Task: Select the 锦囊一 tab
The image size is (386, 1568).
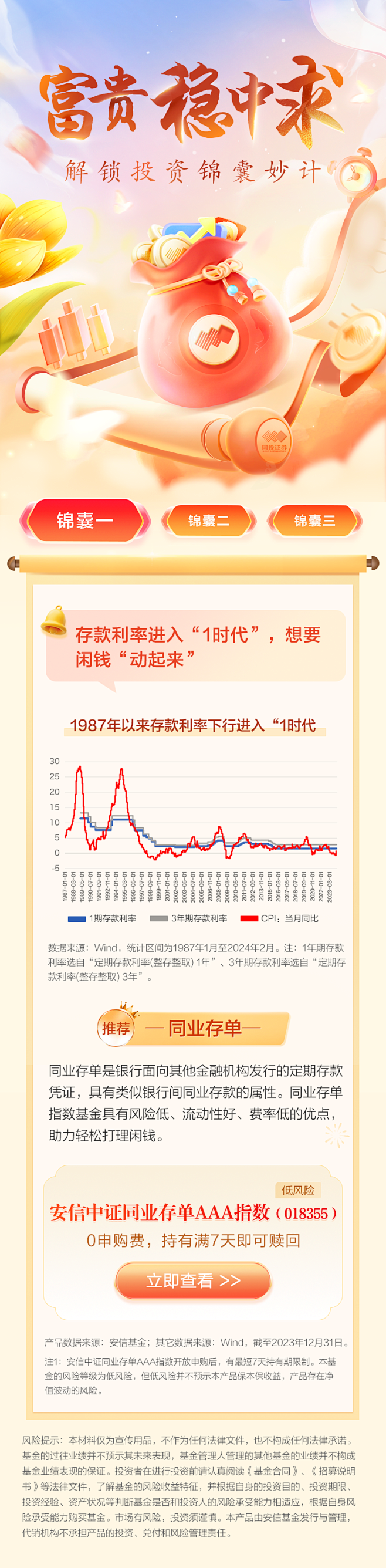Action: pyautogui.click(x=84, y=521)
